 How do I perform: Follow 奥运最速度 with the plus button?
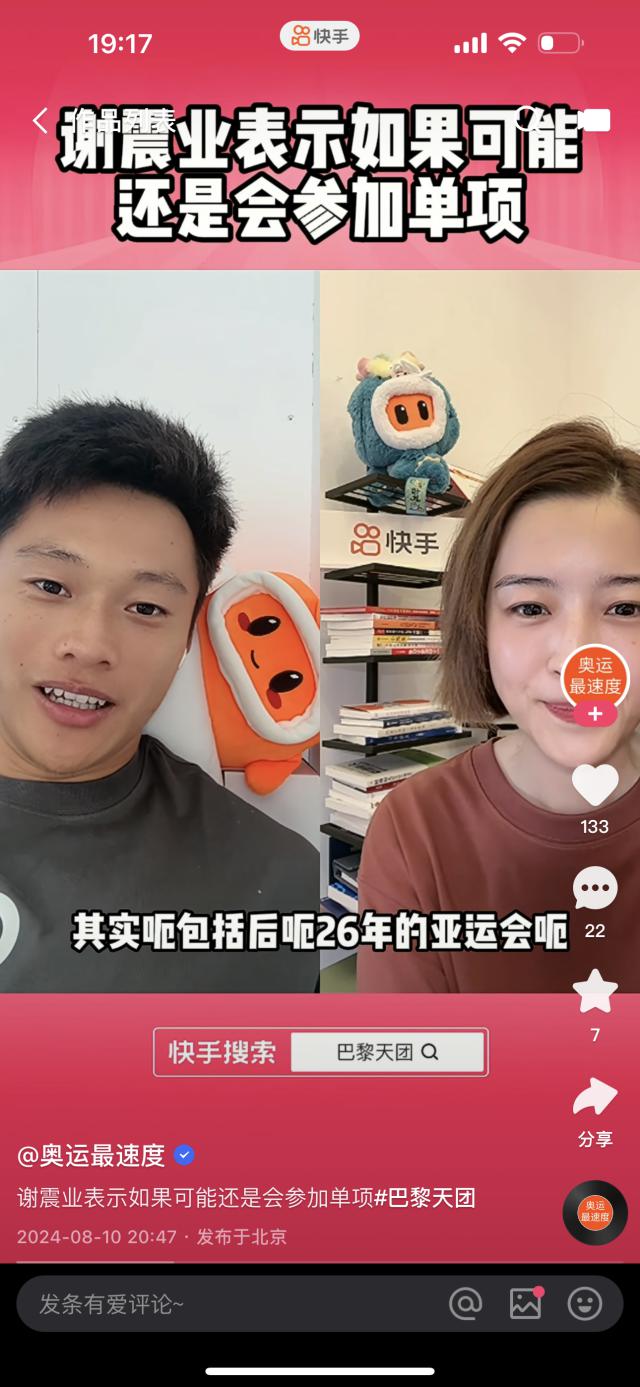tap(595, 714)
